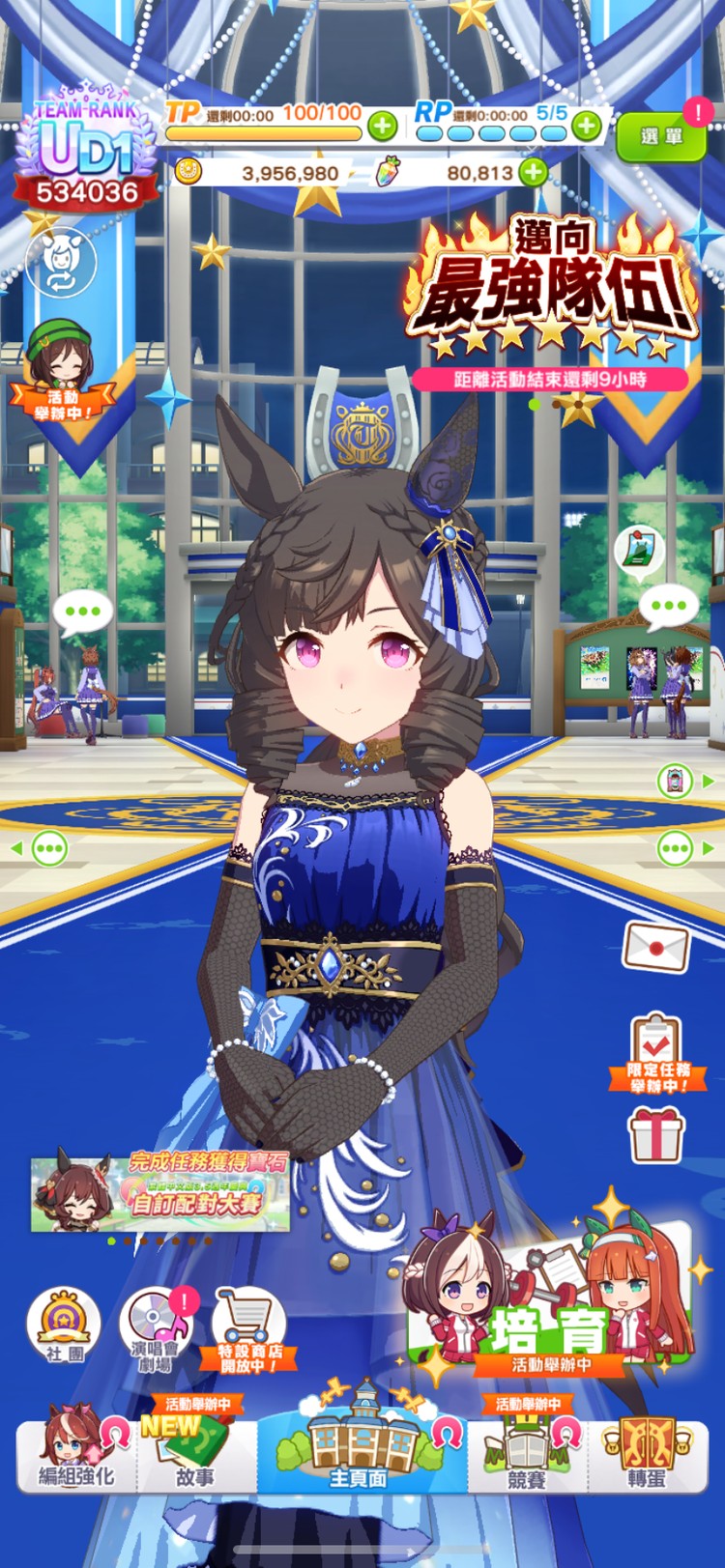Open the 選單 menu button
The image size is (725, 1568).
[661, 136]
